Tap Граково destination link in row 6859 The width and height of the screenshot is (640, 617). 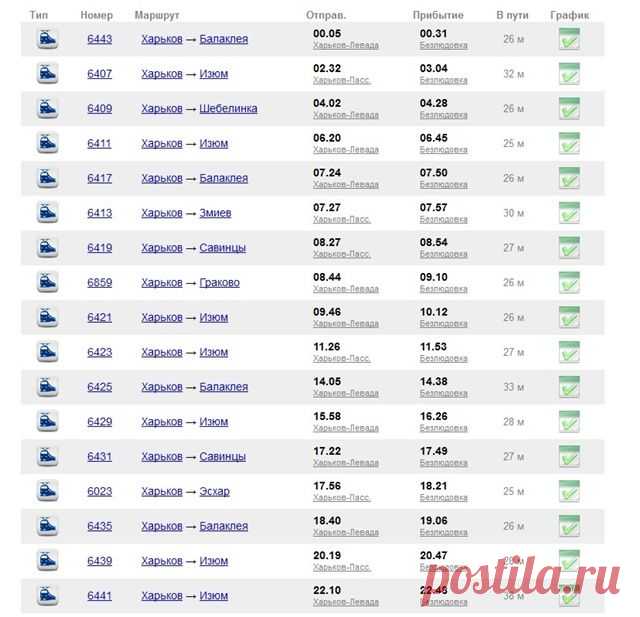click(219, 283)
